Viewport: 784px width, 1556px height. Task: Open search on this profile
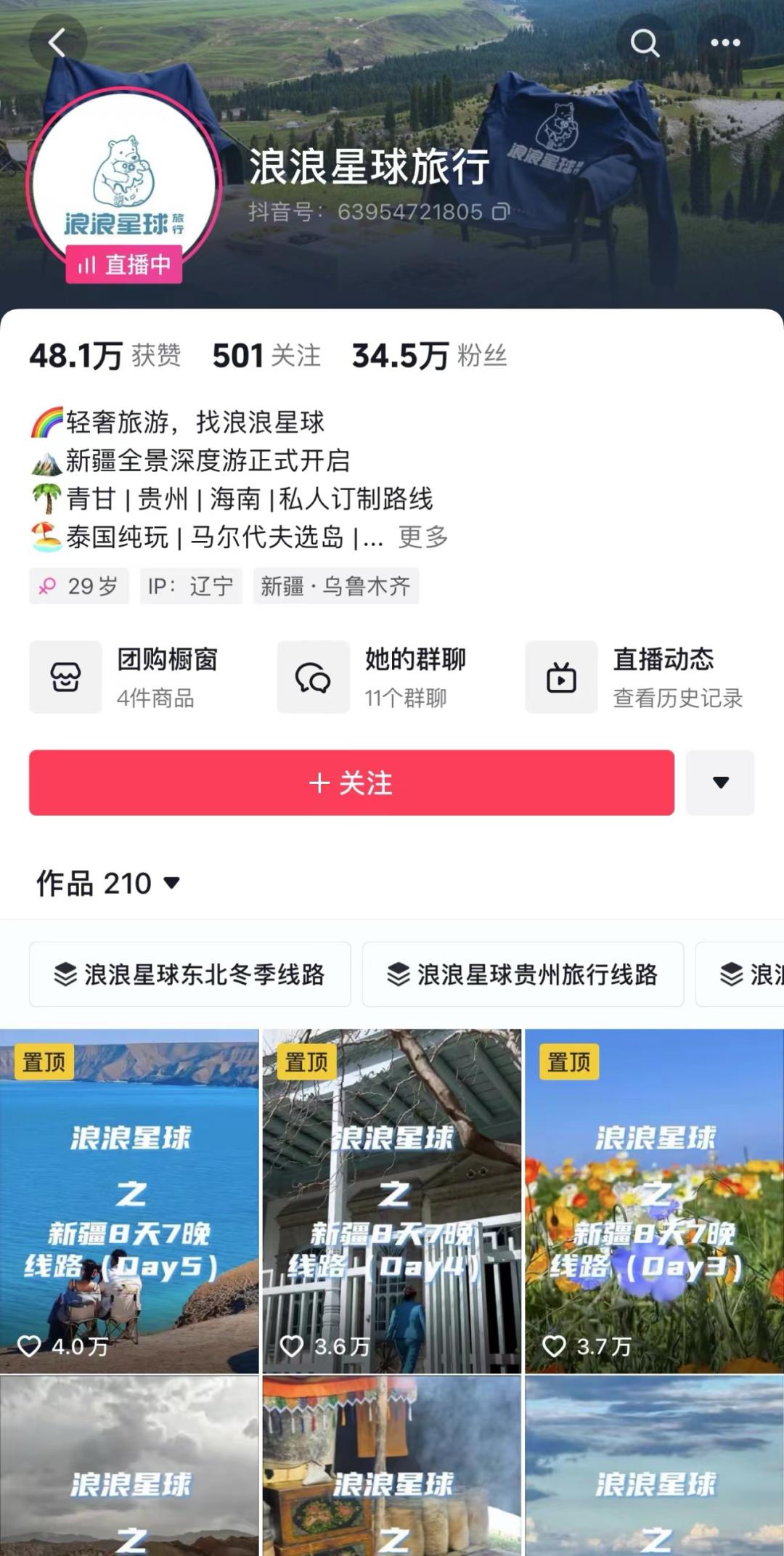tap(644, 43)
